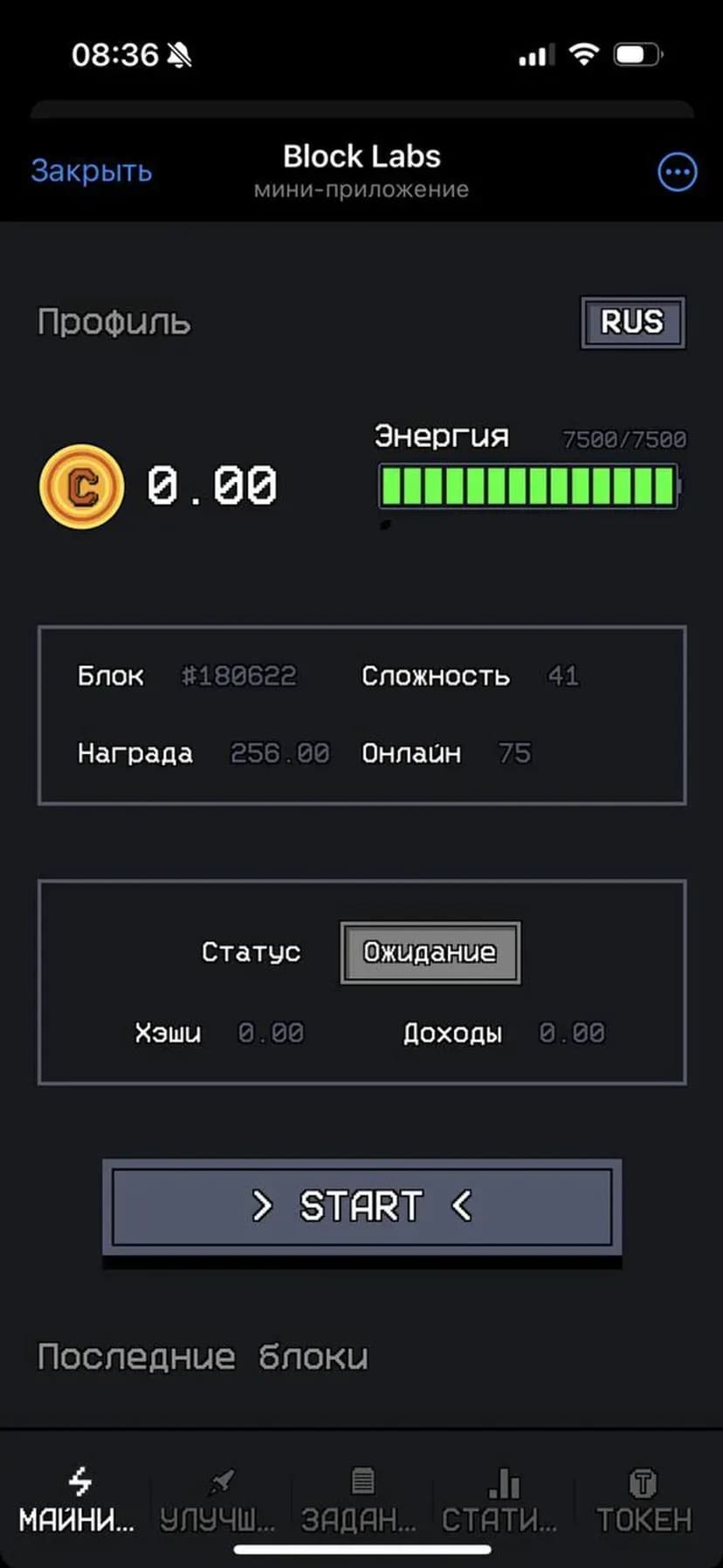Open the Улучшения tab
This screenshot has width=723, height=1568.
click(x=218, y=1501)
